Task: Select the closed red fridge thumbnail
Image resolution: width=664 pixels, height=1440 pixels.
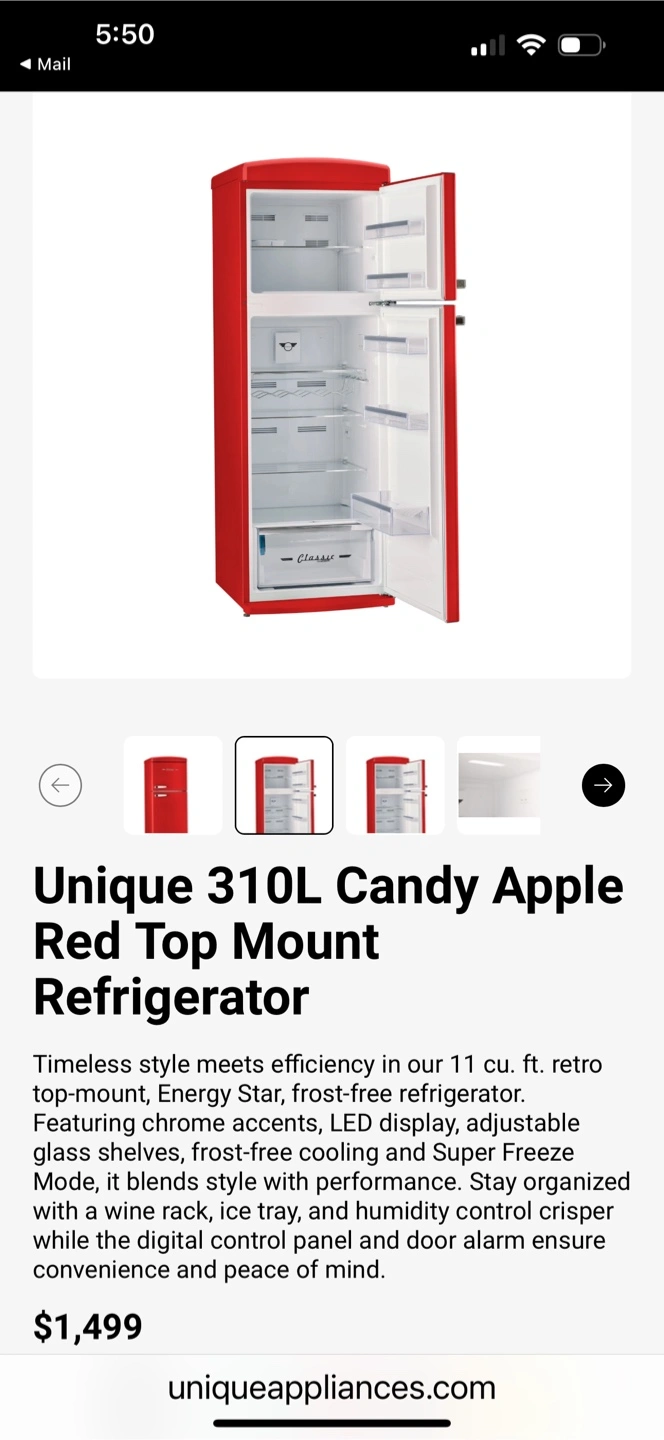Action: tap(173, 785)
